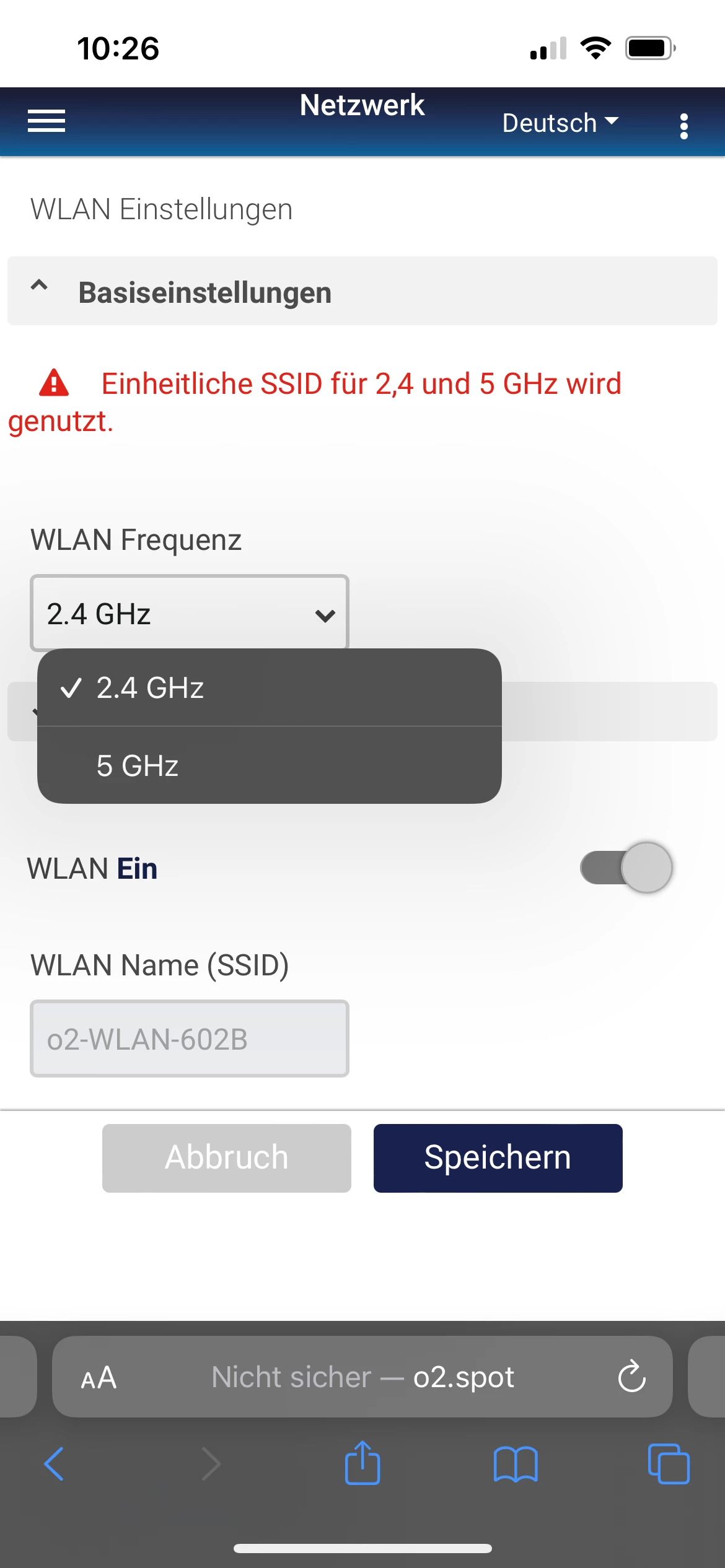The image size is (725, 1568).
Task: Go back in Safari browser
Action: click(x=54, y=1464)
